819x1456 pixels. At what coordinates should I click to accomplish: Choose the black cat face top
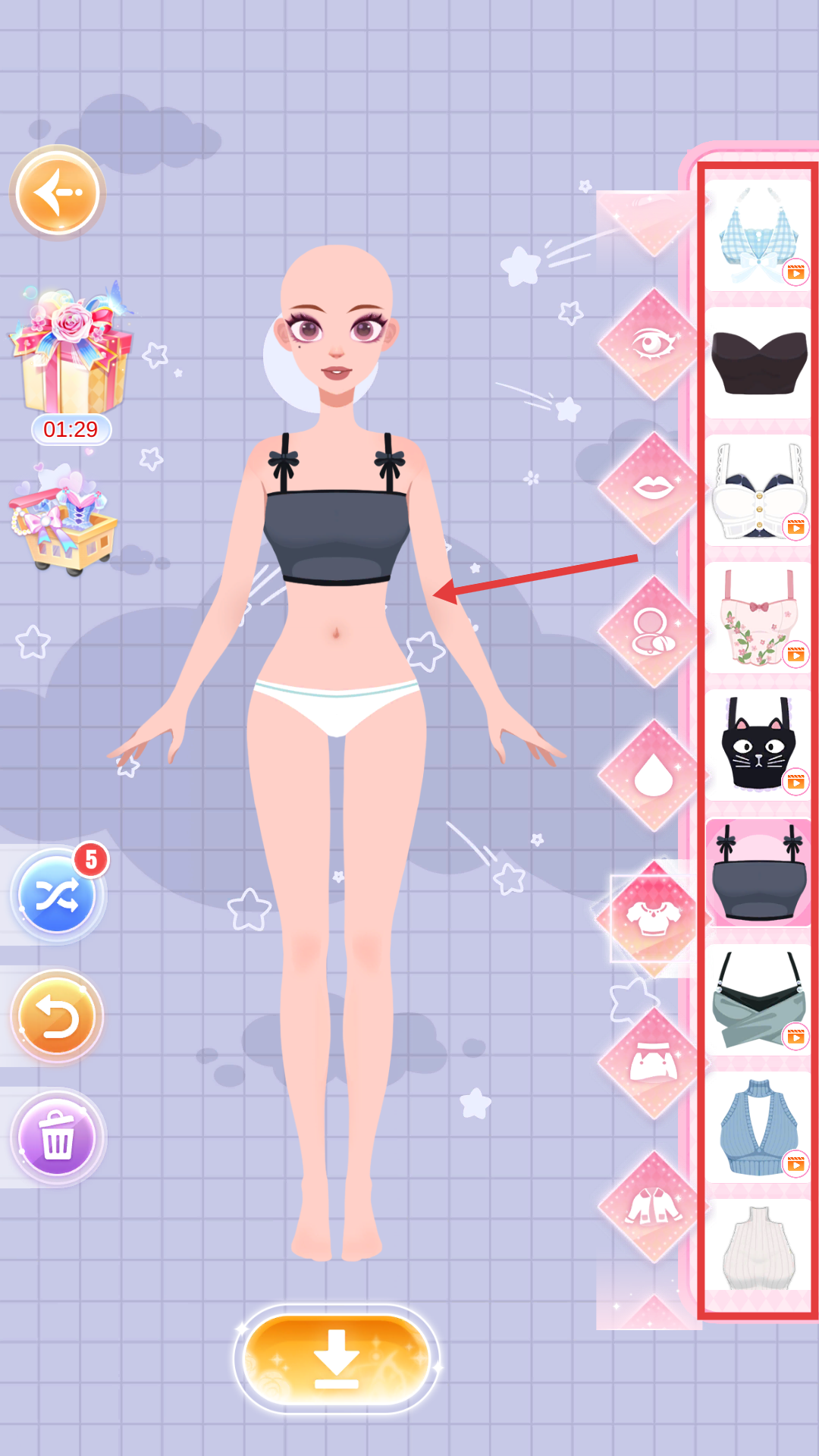pyautogui.click(x=758, y=745)
